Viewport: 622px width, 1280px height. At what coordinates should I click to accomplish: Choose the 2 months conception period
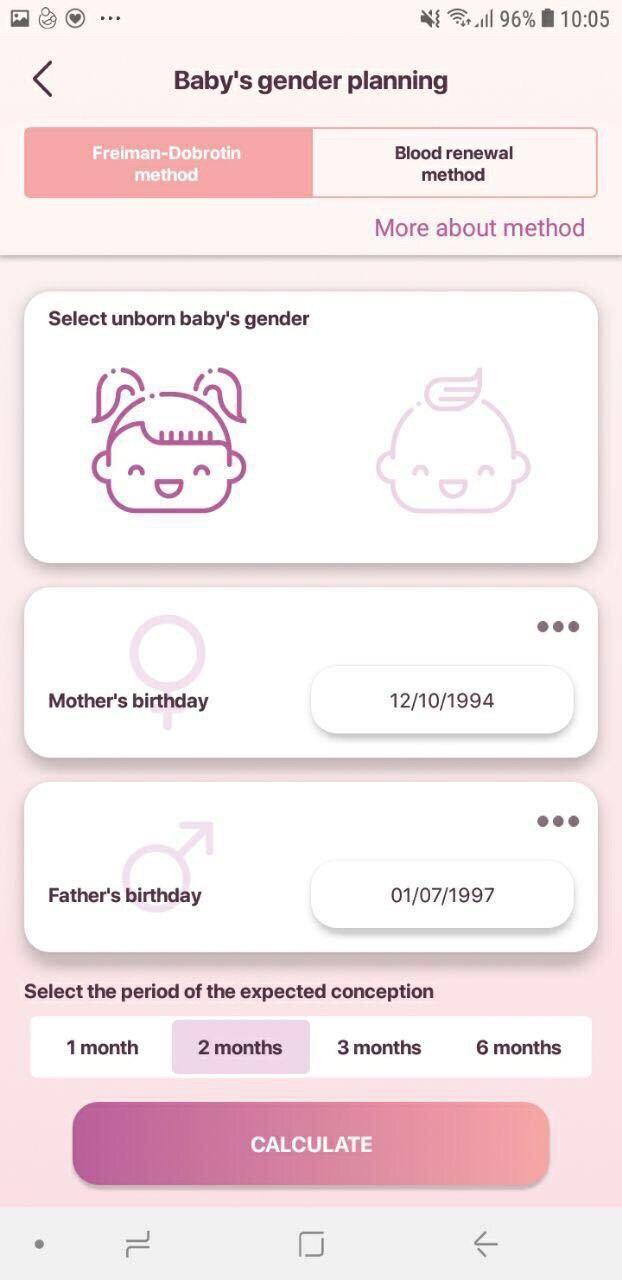[x=240, y=1047]
